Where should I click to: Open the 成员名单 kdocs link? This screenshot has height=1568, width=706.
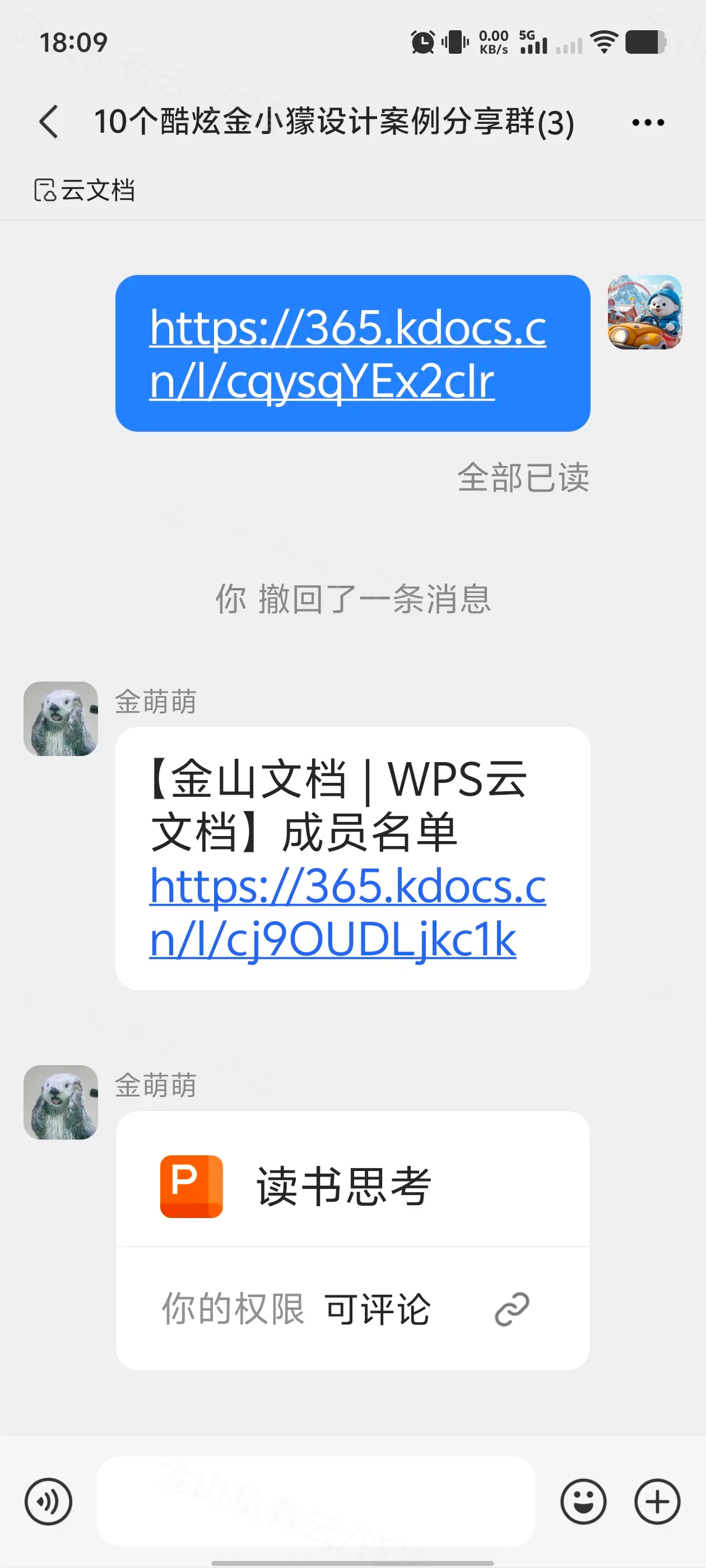point(347,912)
